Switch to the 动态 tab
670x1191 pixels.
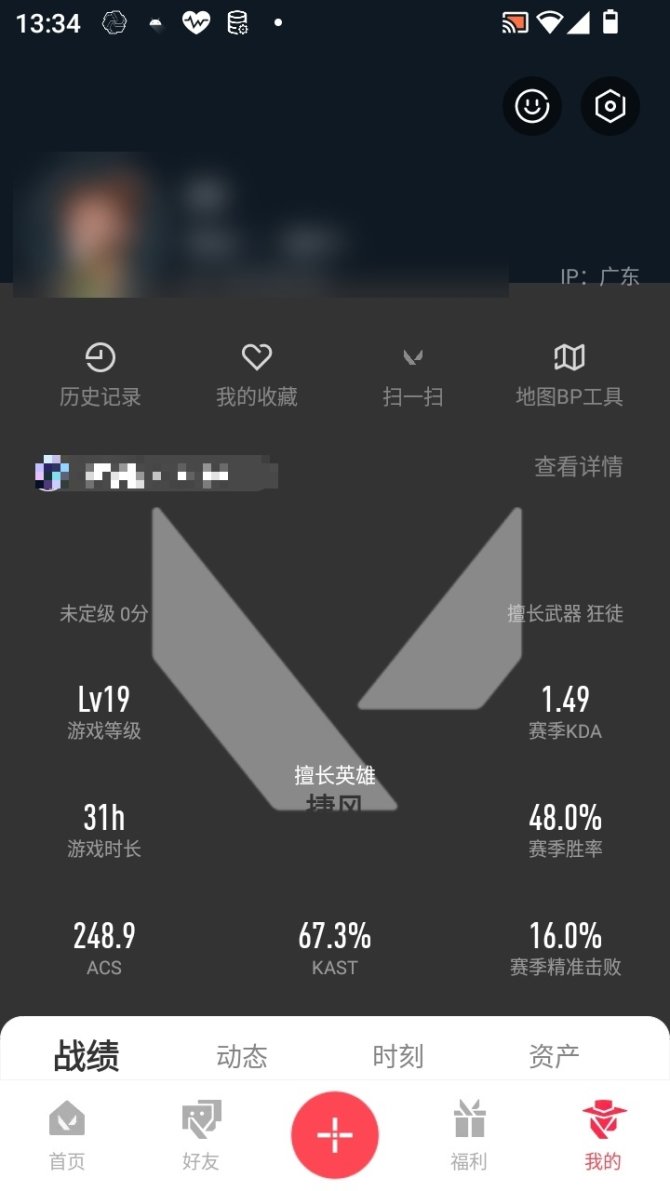click(x=242, y=1056)
